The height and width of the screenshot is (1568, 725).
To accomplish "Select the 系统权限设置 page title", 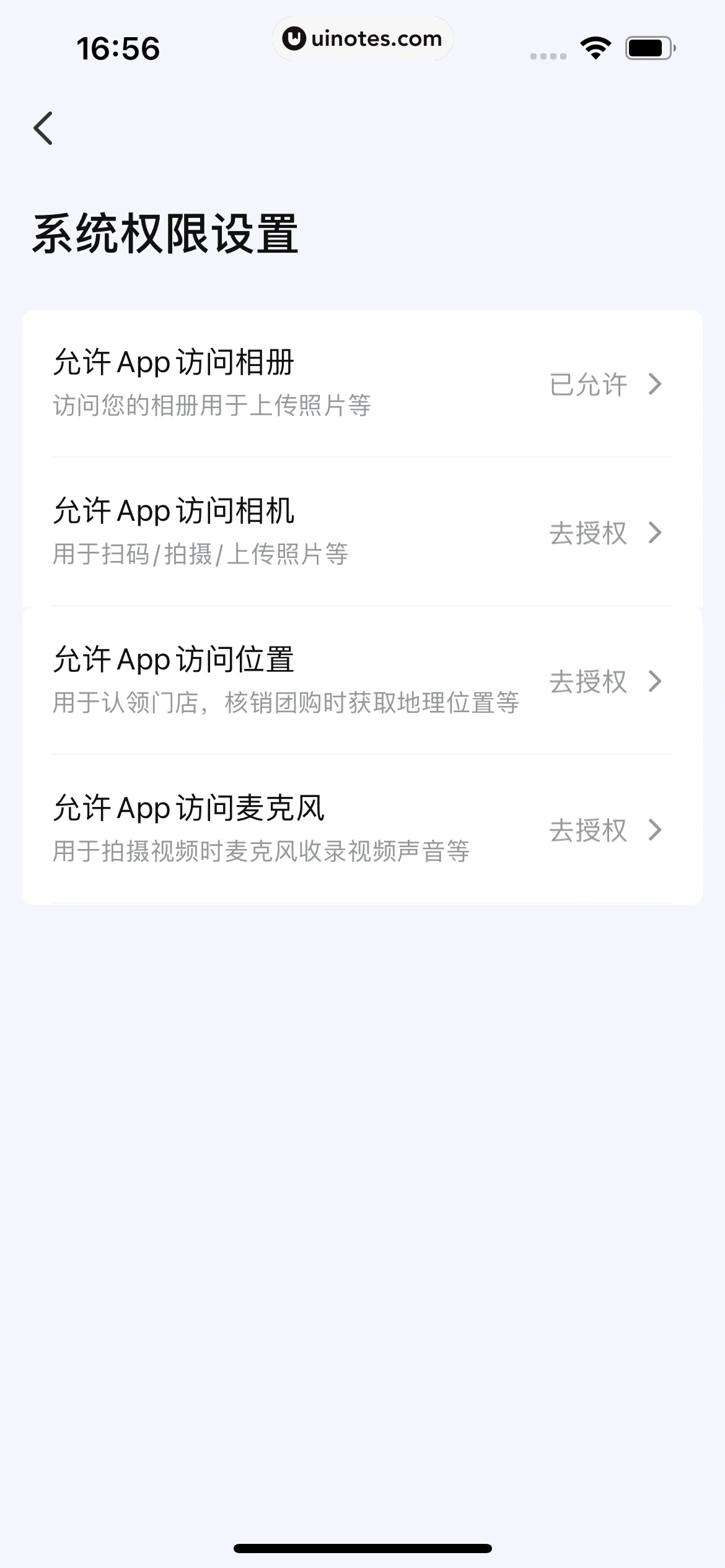I will pyautogui.click(x=165, y=233).
